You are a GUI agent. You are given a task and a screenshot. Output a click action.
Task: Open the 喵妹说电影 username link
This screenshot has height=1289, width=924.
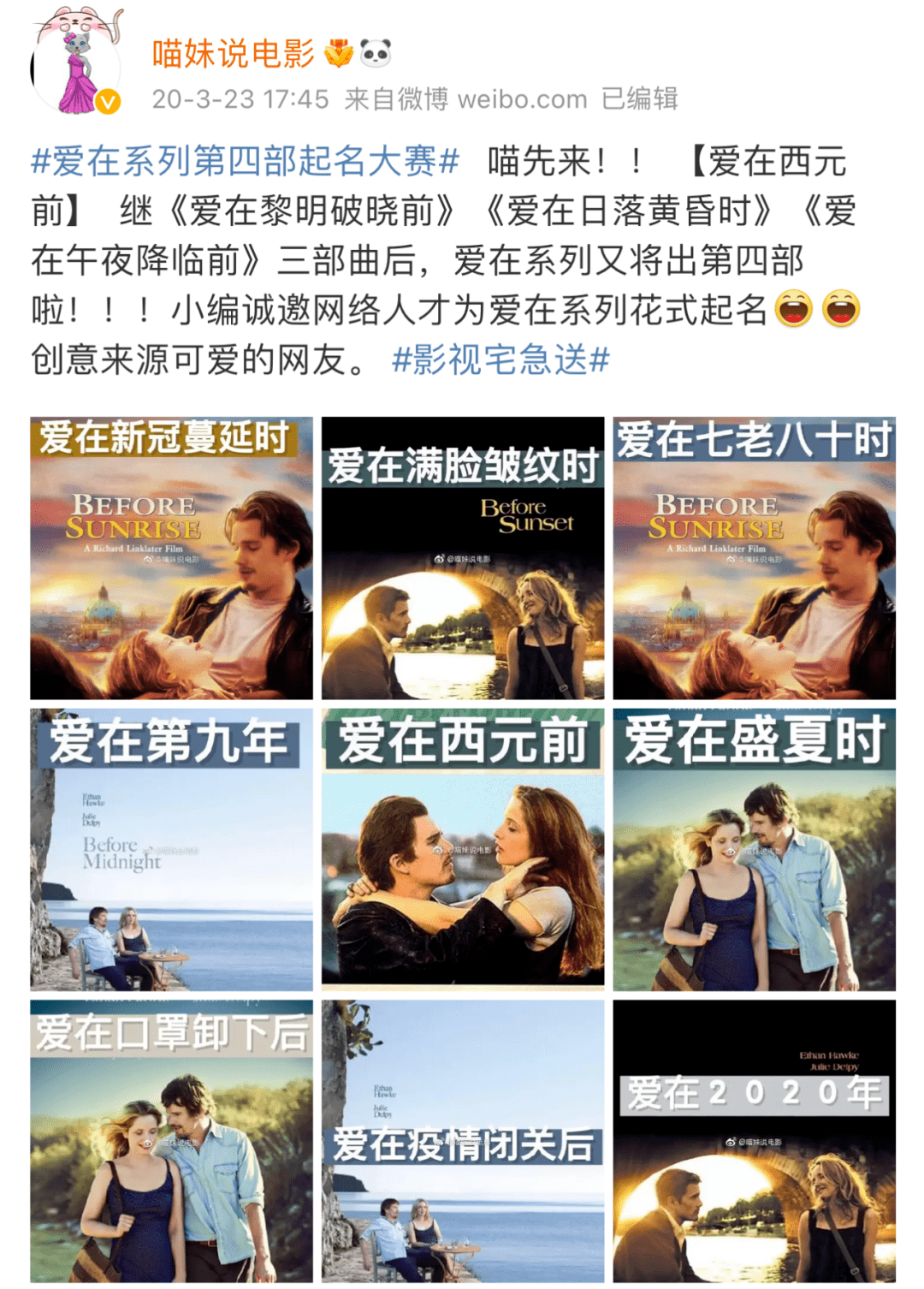[x=234, y=54]
